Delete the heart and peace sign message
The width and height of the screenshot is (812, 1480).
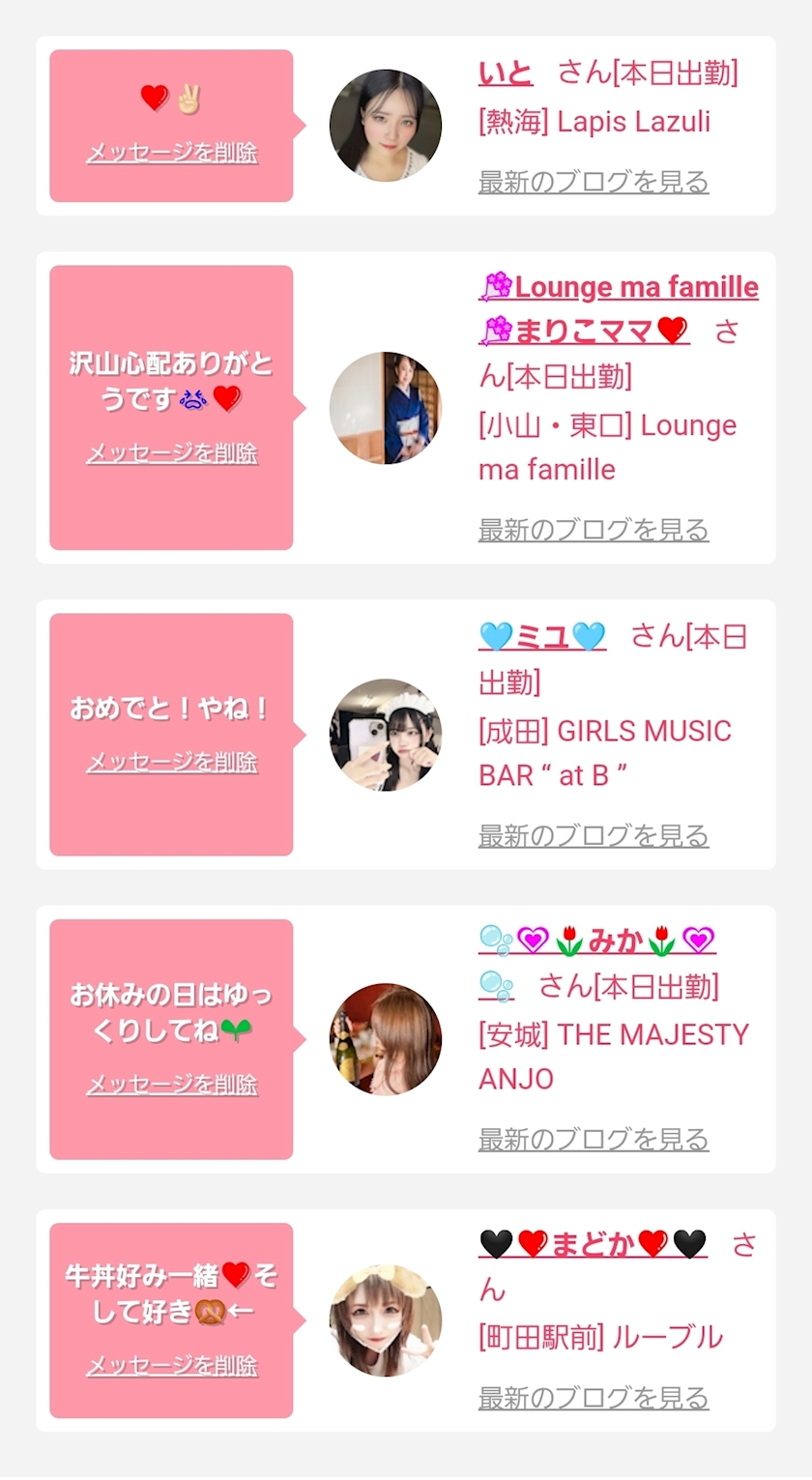click(x=172, y=153)
